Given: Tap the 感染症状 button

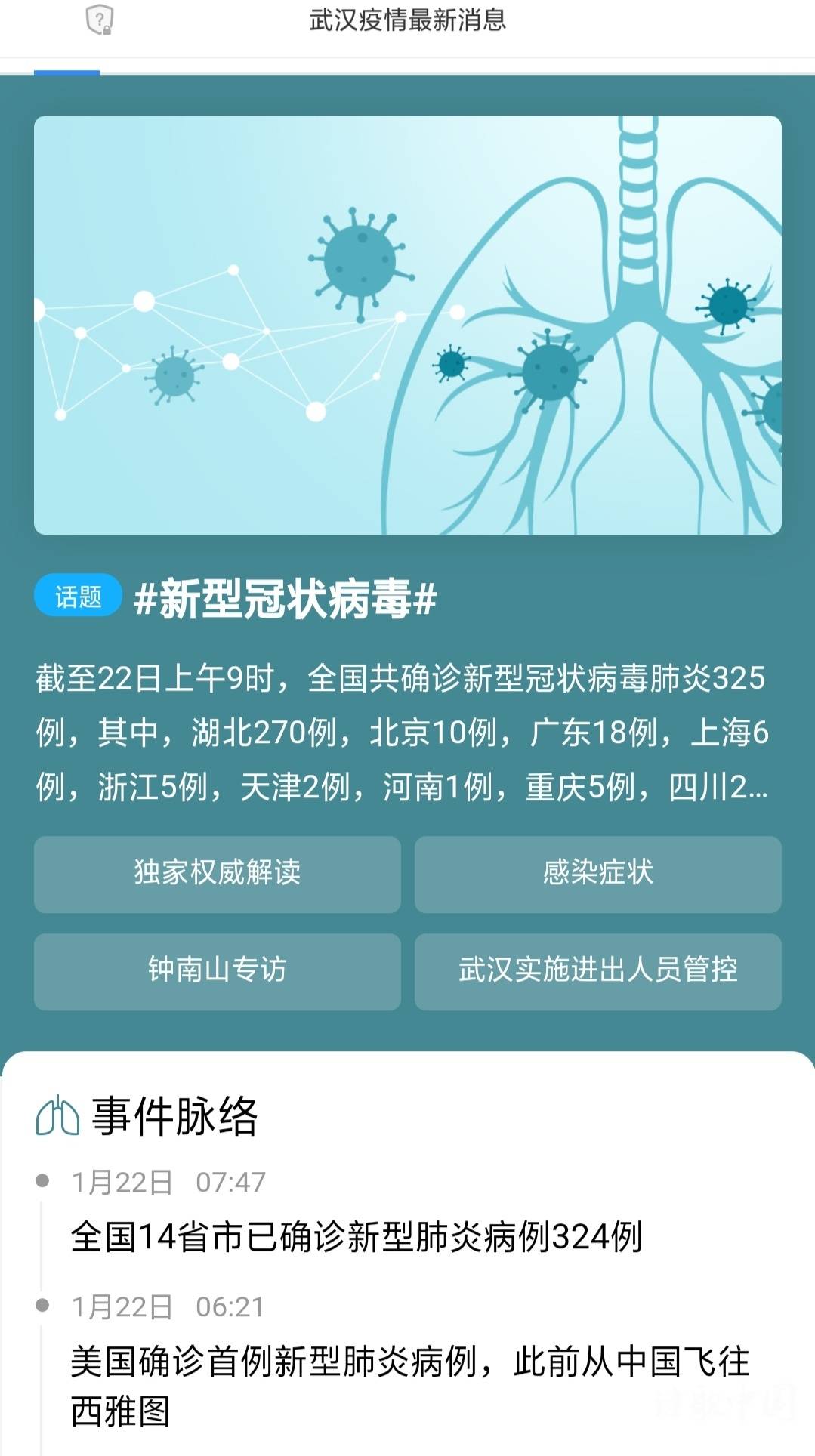Looking at the screenshot, I should click(597, 874).
